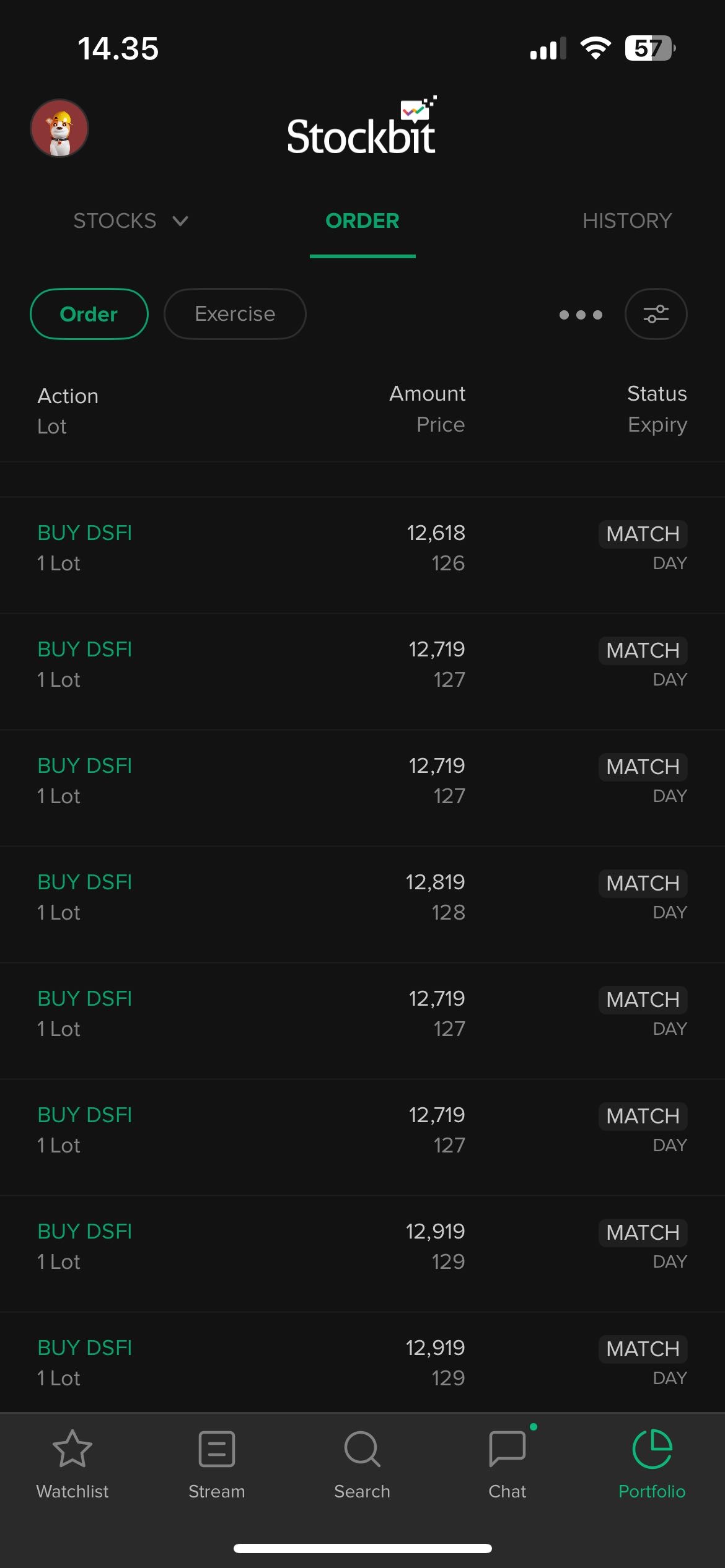Open the Stream tab
Viewport: 725px width, 1568px height.
pos(217,1464)
